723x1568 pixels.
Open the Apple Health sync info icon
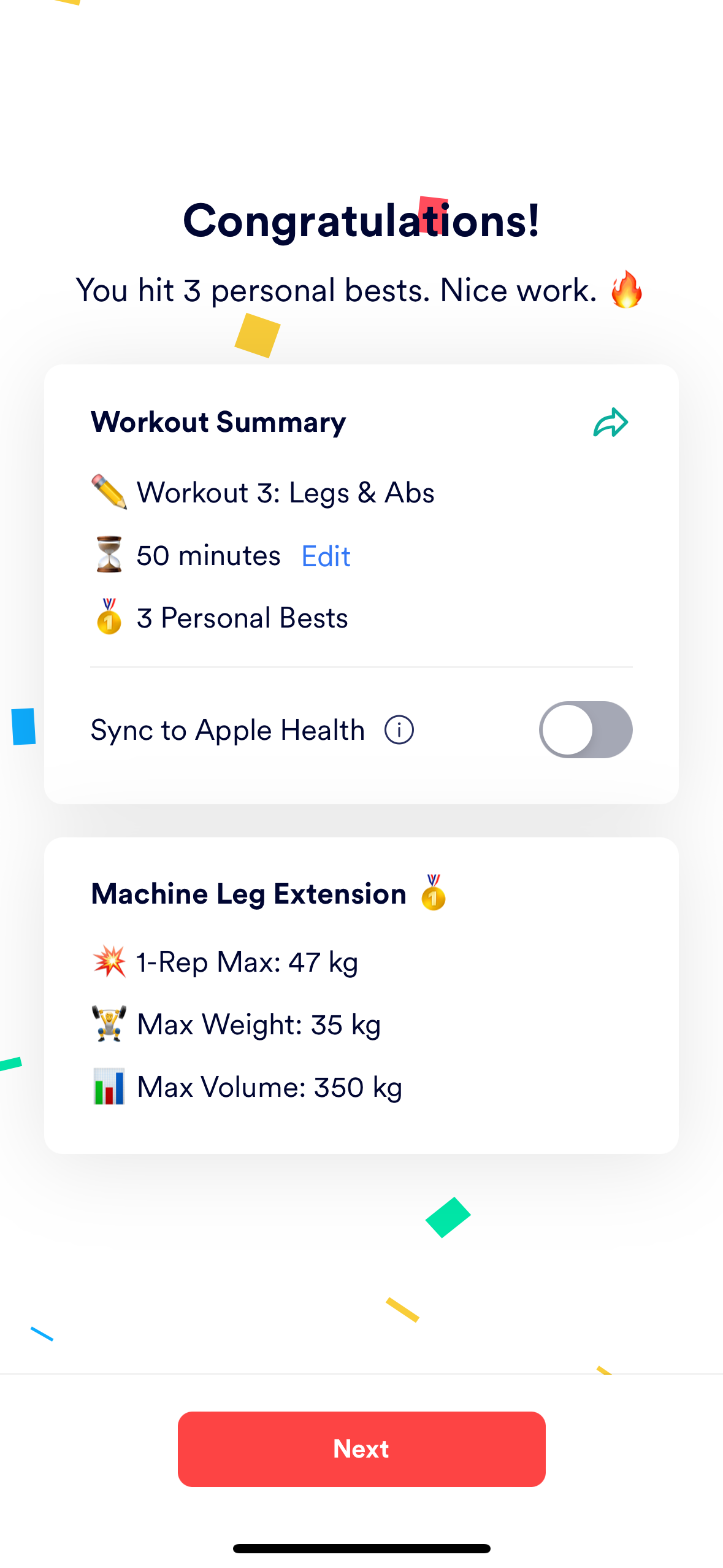(399, 730)
